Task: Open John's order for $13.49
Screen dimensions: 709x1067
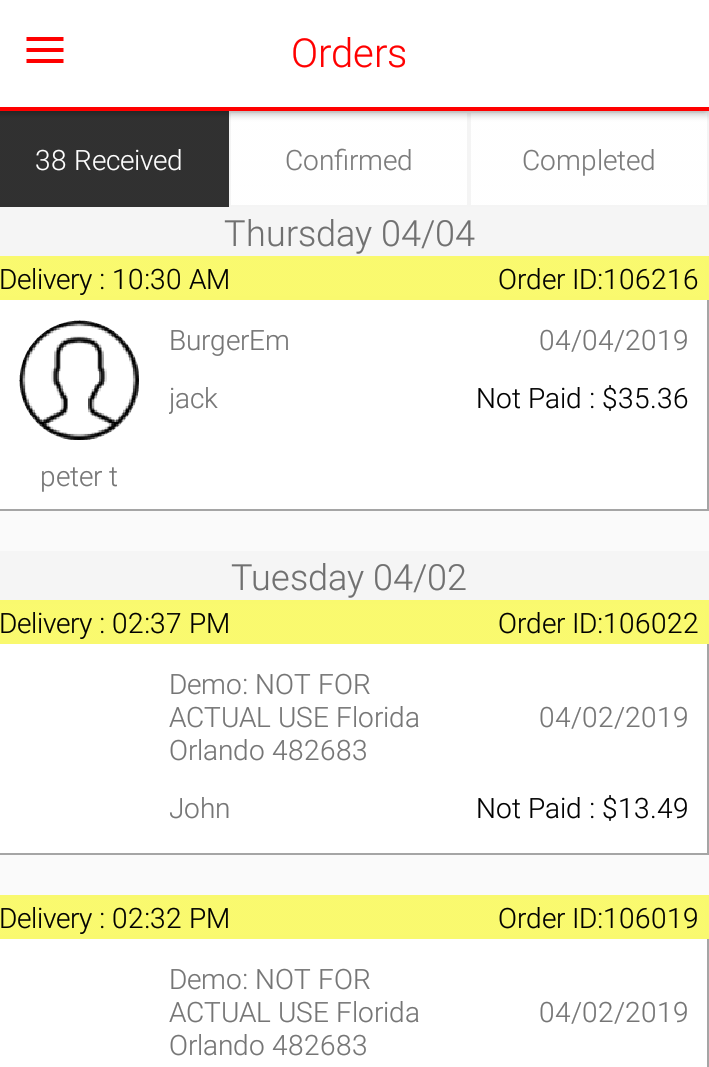Action: click(x=354, y=748)
